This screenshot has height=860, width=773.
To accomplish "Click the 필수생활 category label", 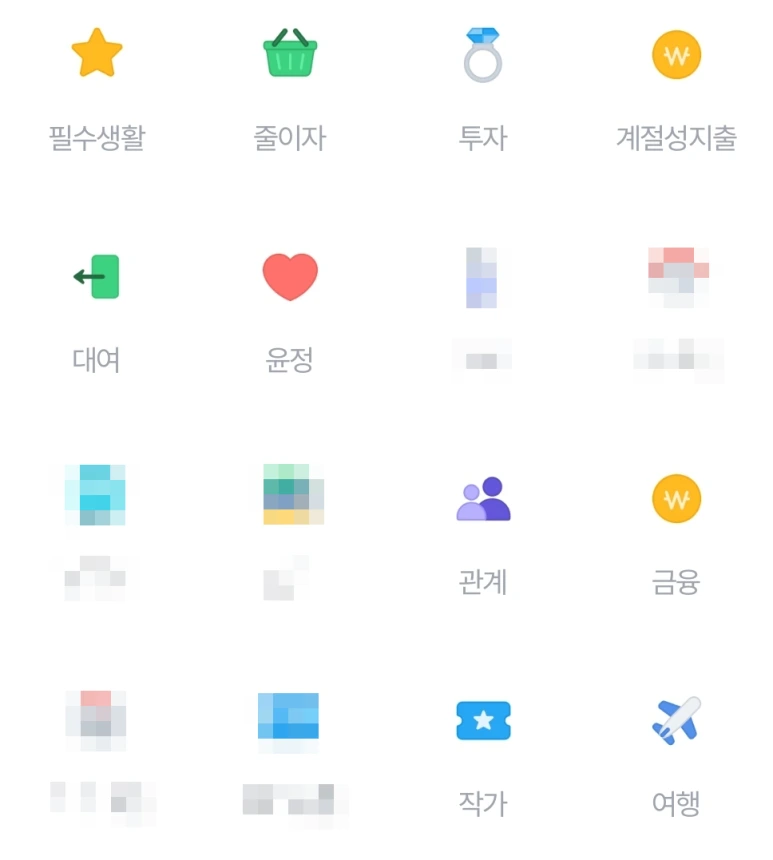I will coord(94,138).
